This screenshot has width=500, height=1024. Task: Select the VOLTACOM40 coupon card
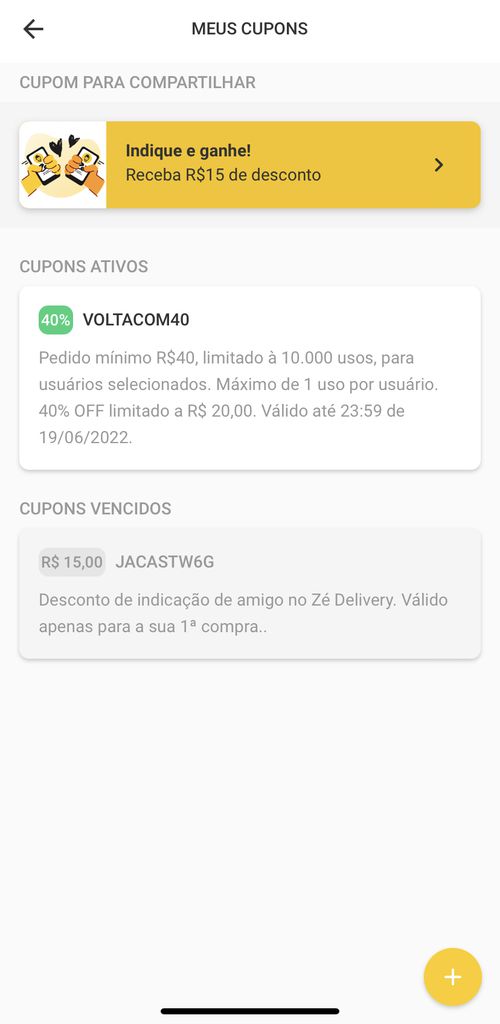point(250,378)
